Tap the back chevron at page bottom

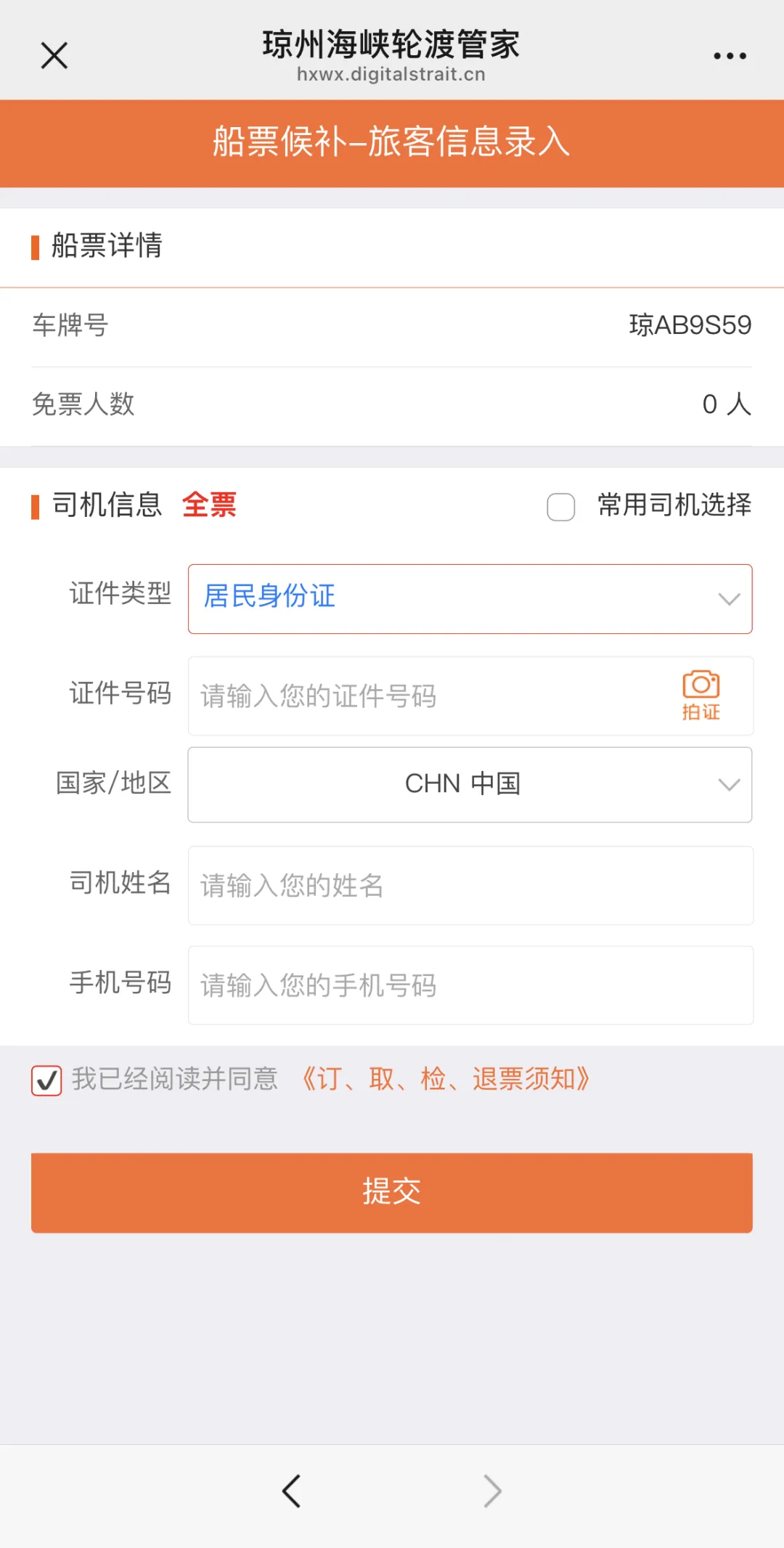(x=292, y=1491)
